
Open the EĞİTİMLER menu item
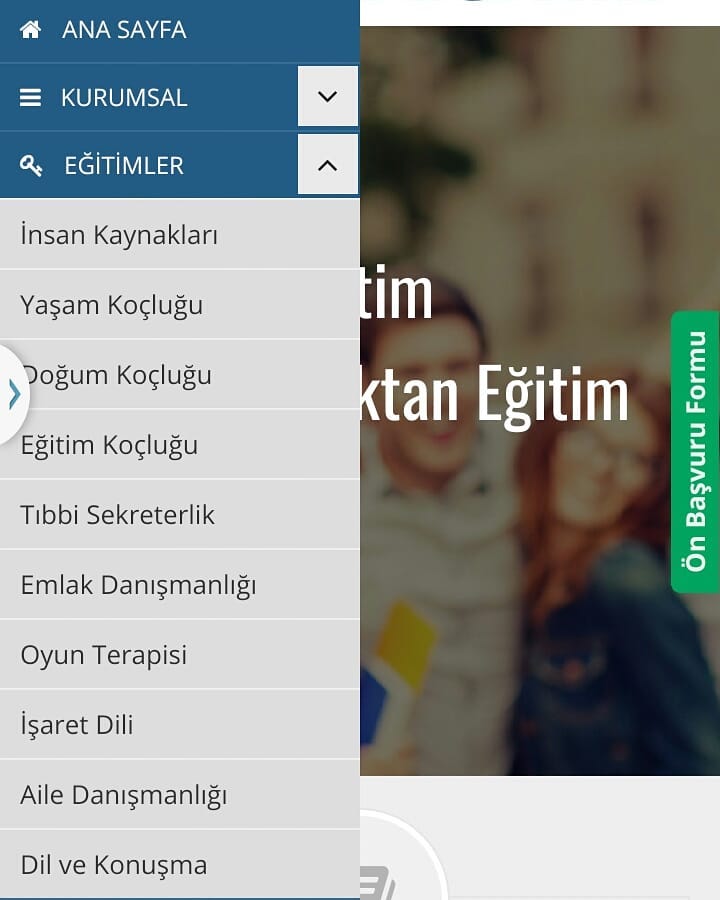point(148,165)
